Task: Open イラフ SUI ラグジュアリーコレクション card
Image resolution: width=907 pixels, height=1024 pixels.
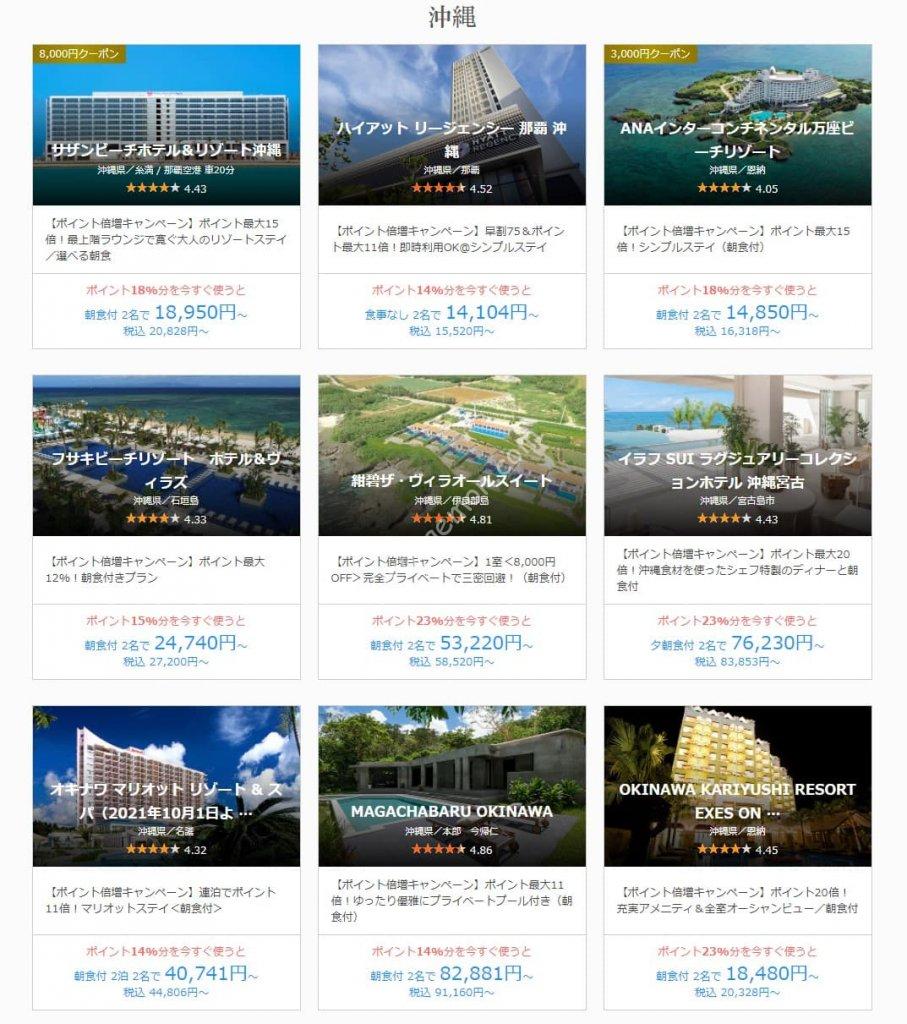Action: coord(737,470)
